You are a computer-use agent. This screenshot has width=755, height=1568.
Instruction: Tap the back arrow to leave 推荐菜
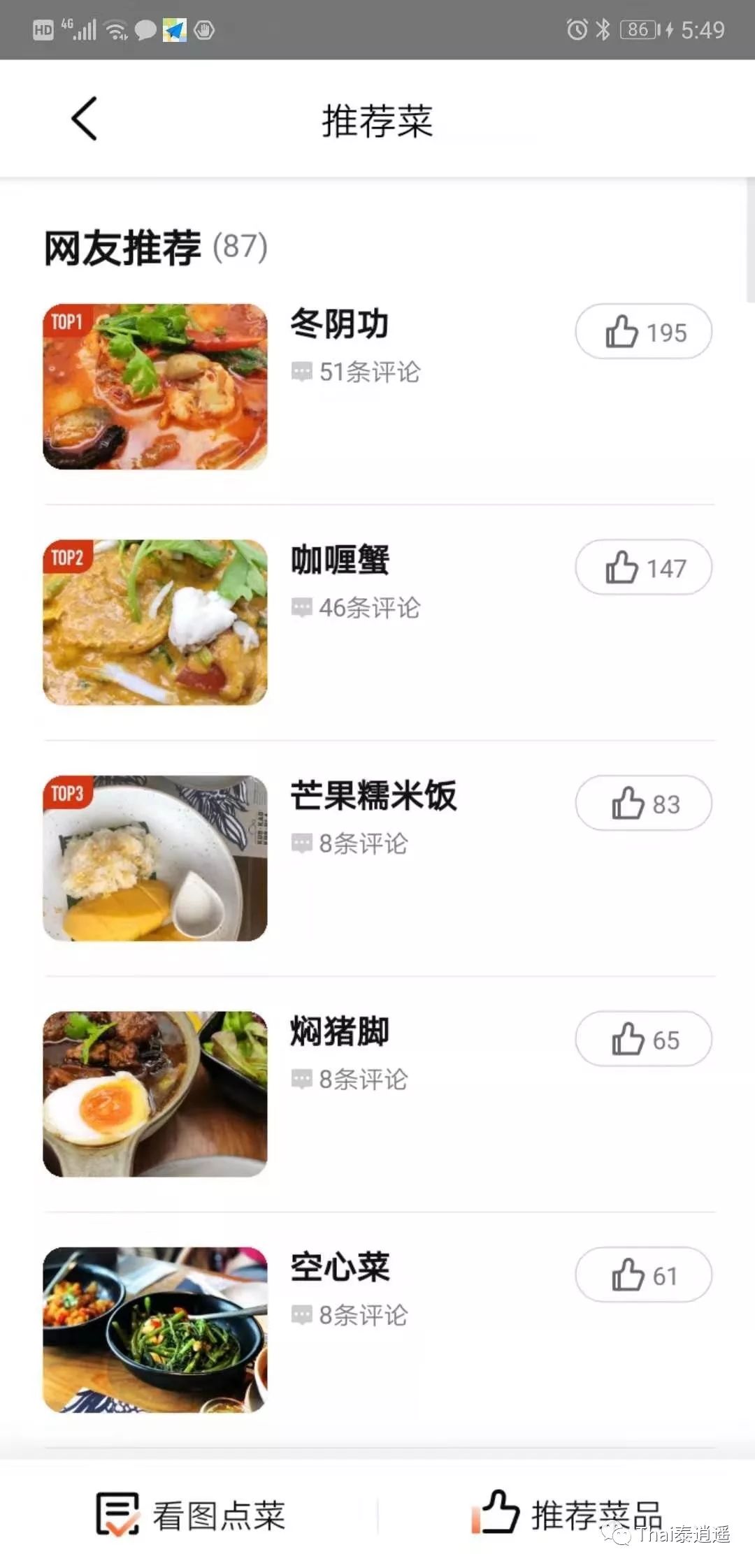point(84,117)
